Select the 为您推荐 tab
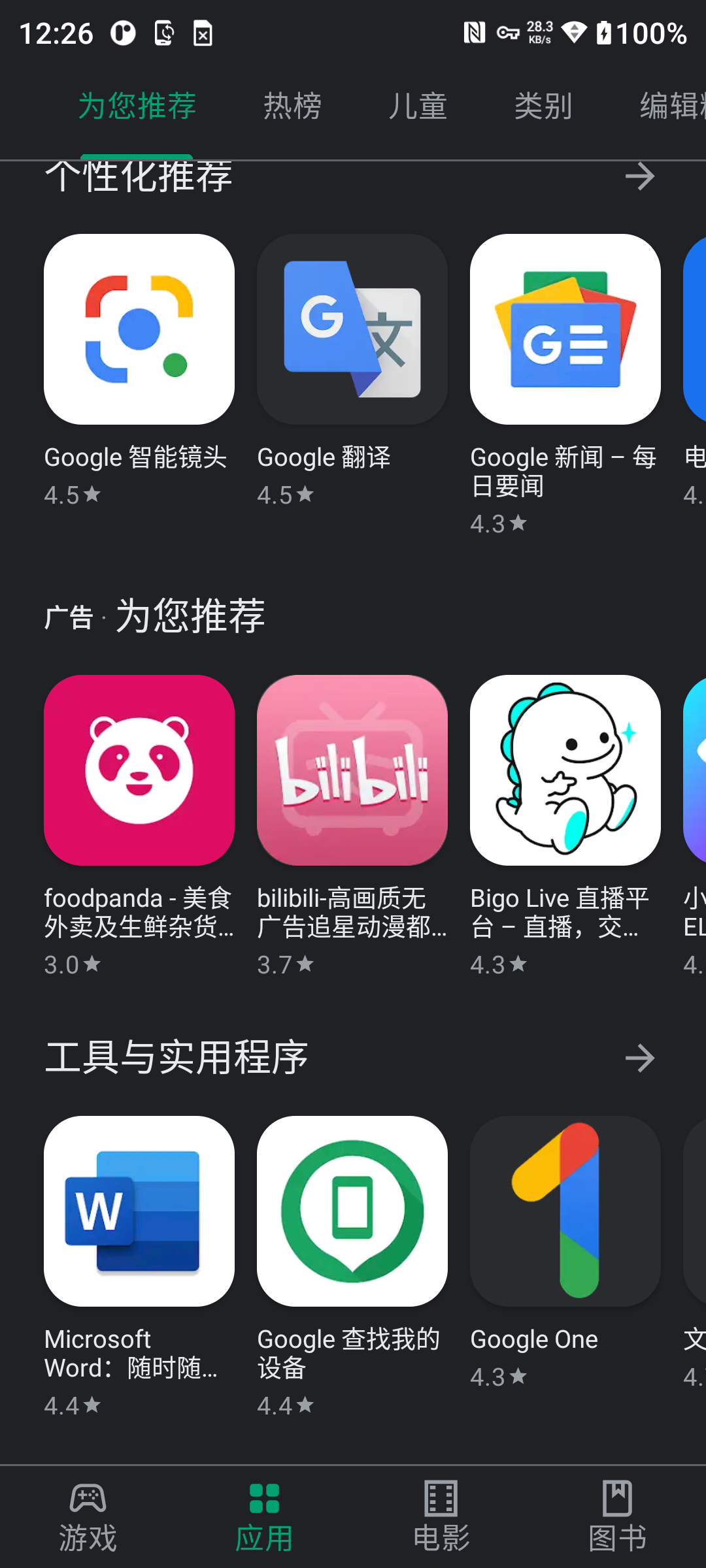This screenshot has width=706, height=1568. [137, 106]
